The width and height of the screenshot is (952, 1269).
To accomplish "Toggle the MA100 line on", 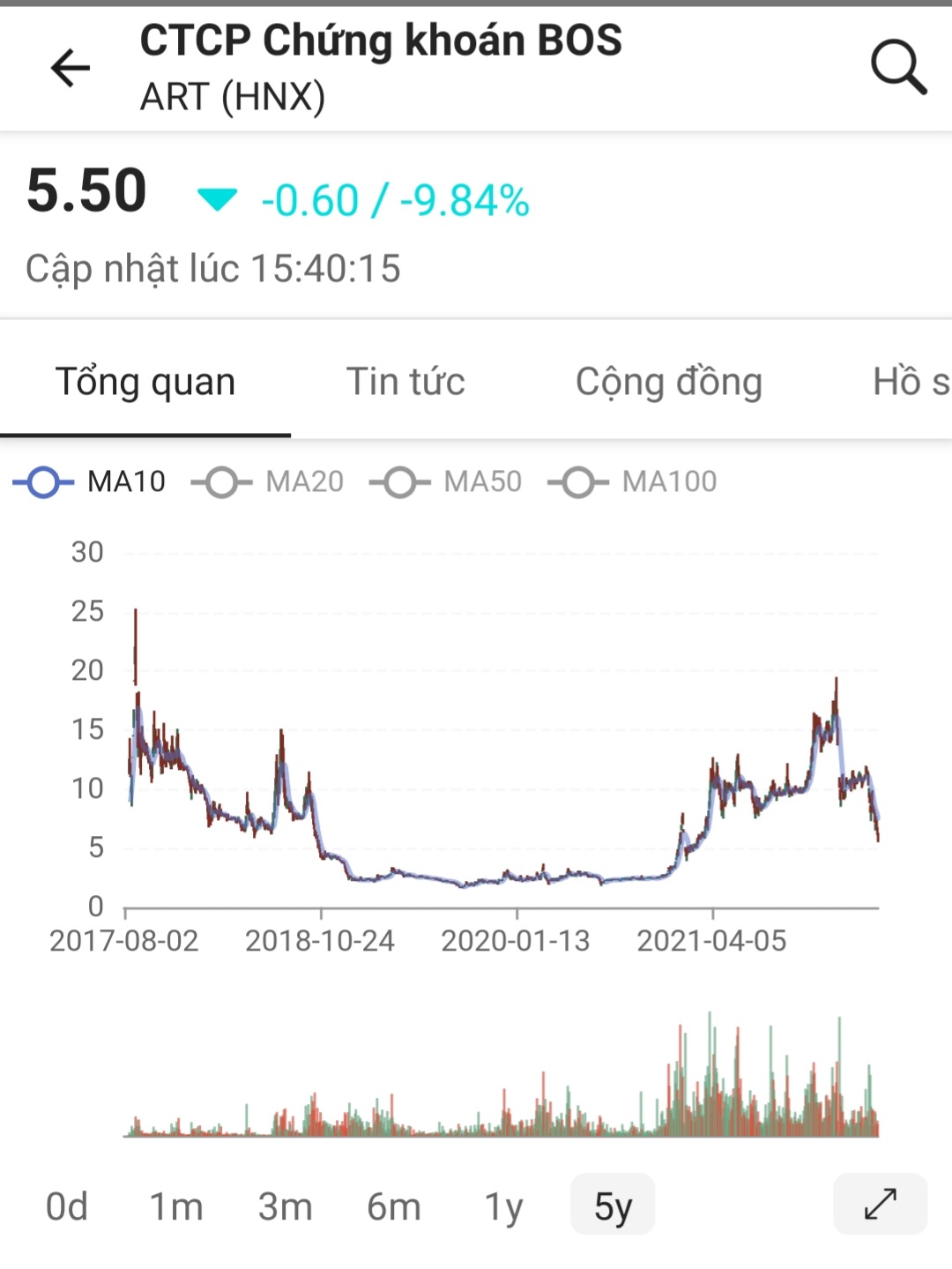I will (x=633, y=482).
